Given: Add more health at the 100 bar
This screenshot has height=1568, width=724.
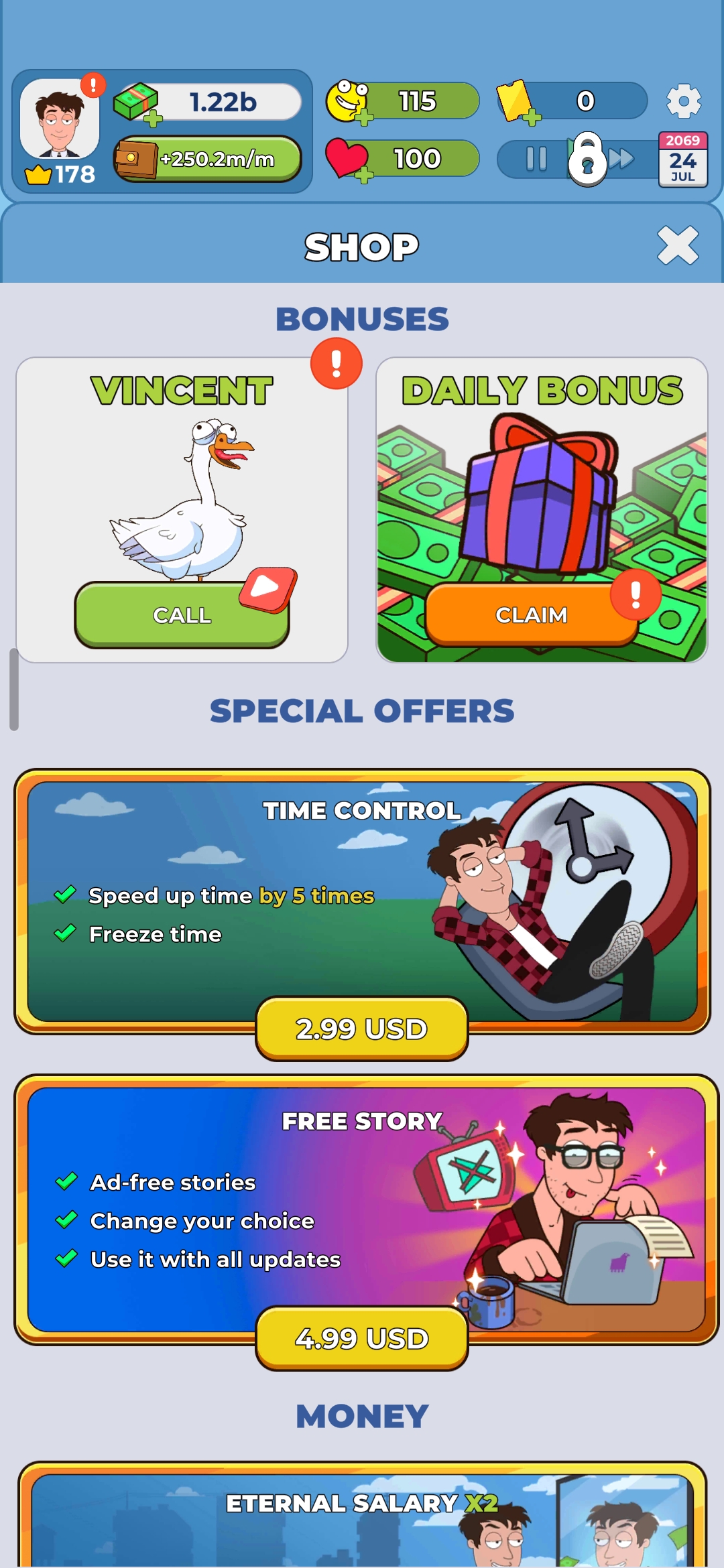Looking at the screenshot, I should (403, 159).
